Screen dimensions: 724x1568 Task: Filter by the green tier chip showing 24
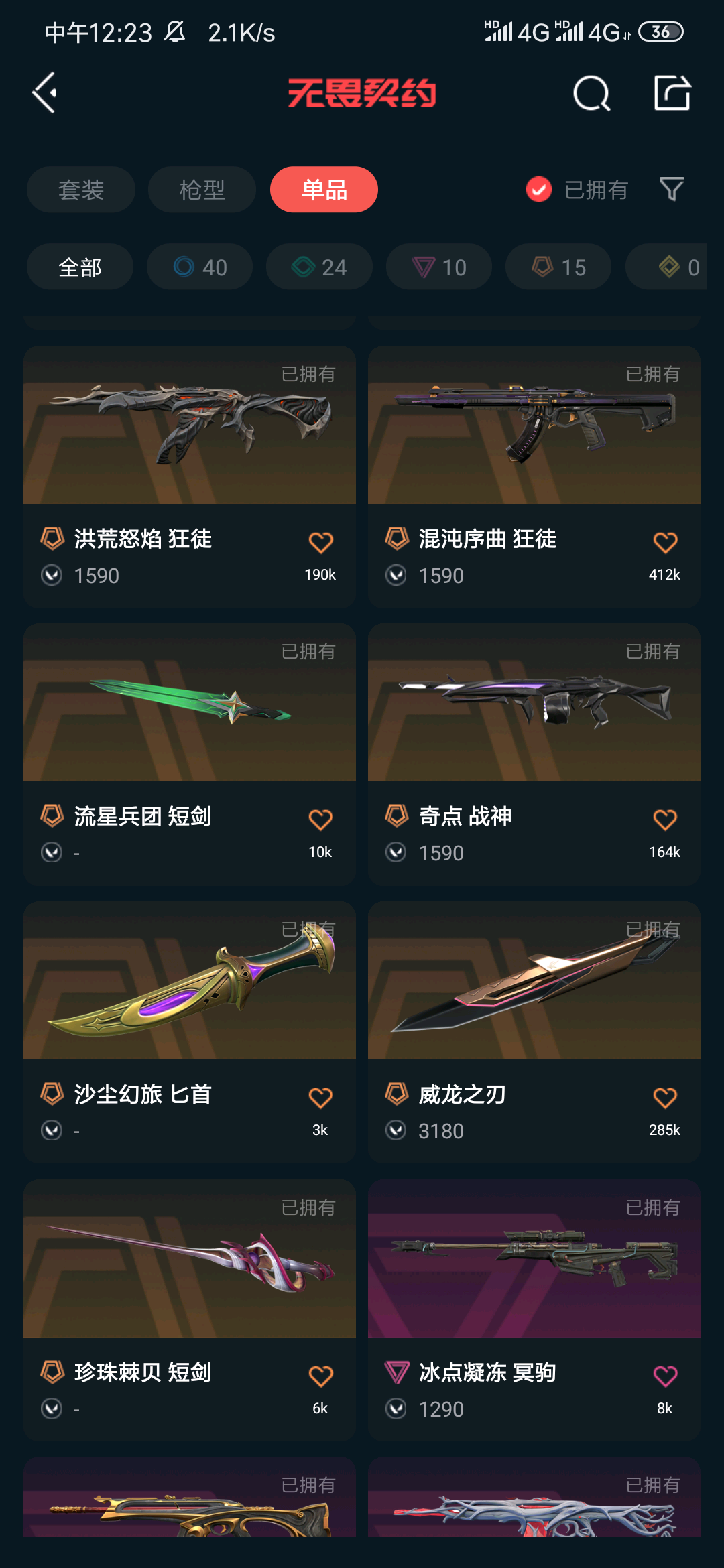(x=319, y=267)
